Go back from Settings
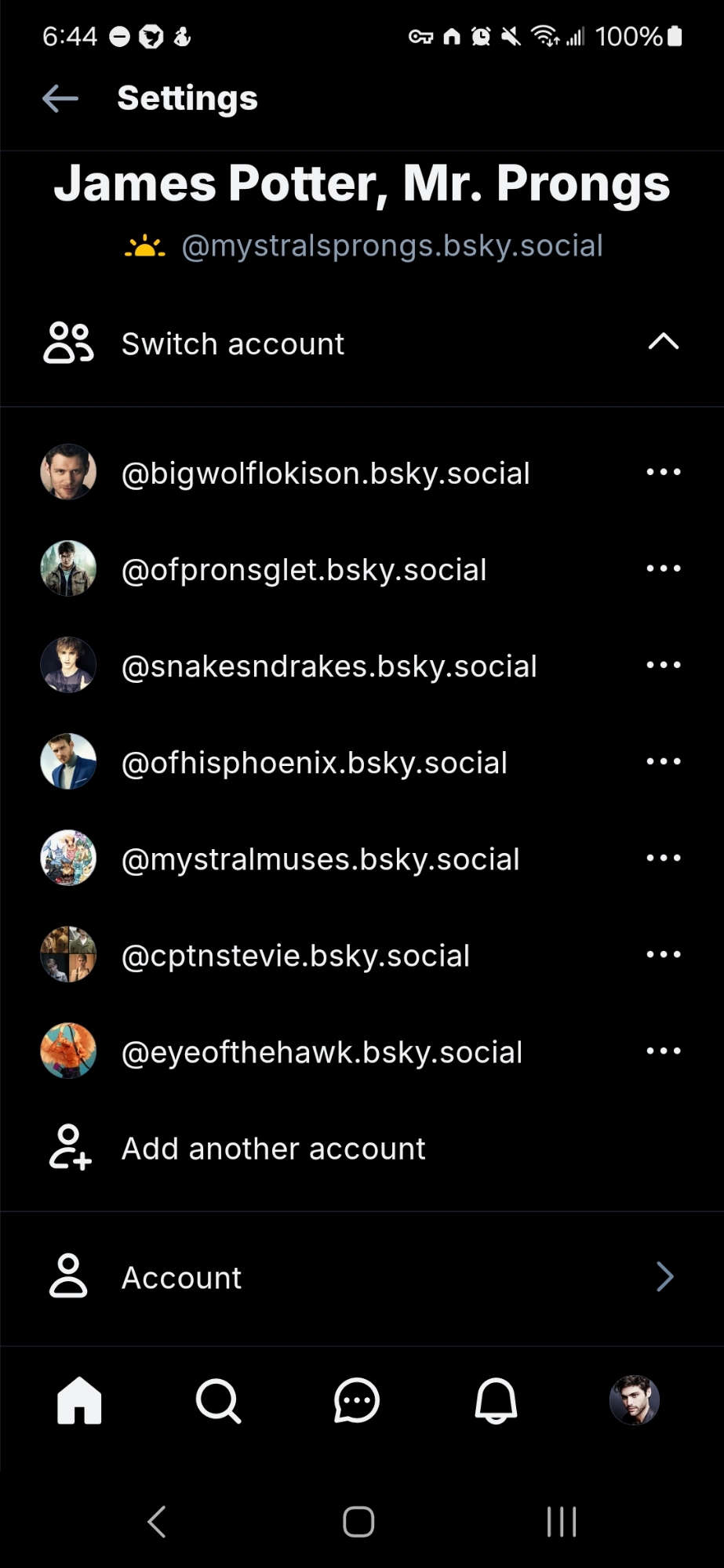This screenshot has width=724, height=1568. point(60,99)
